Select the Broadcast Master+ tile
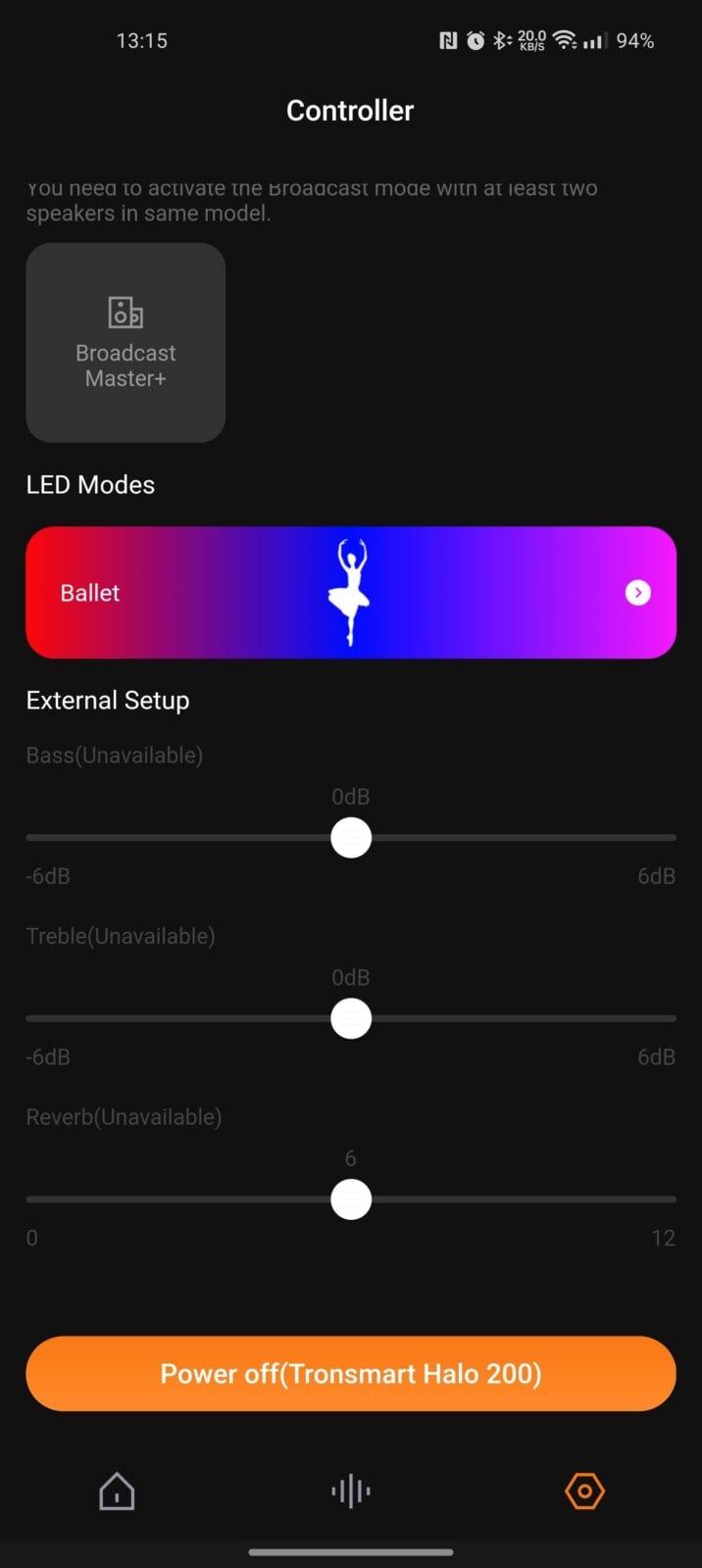 click(125, 342)
